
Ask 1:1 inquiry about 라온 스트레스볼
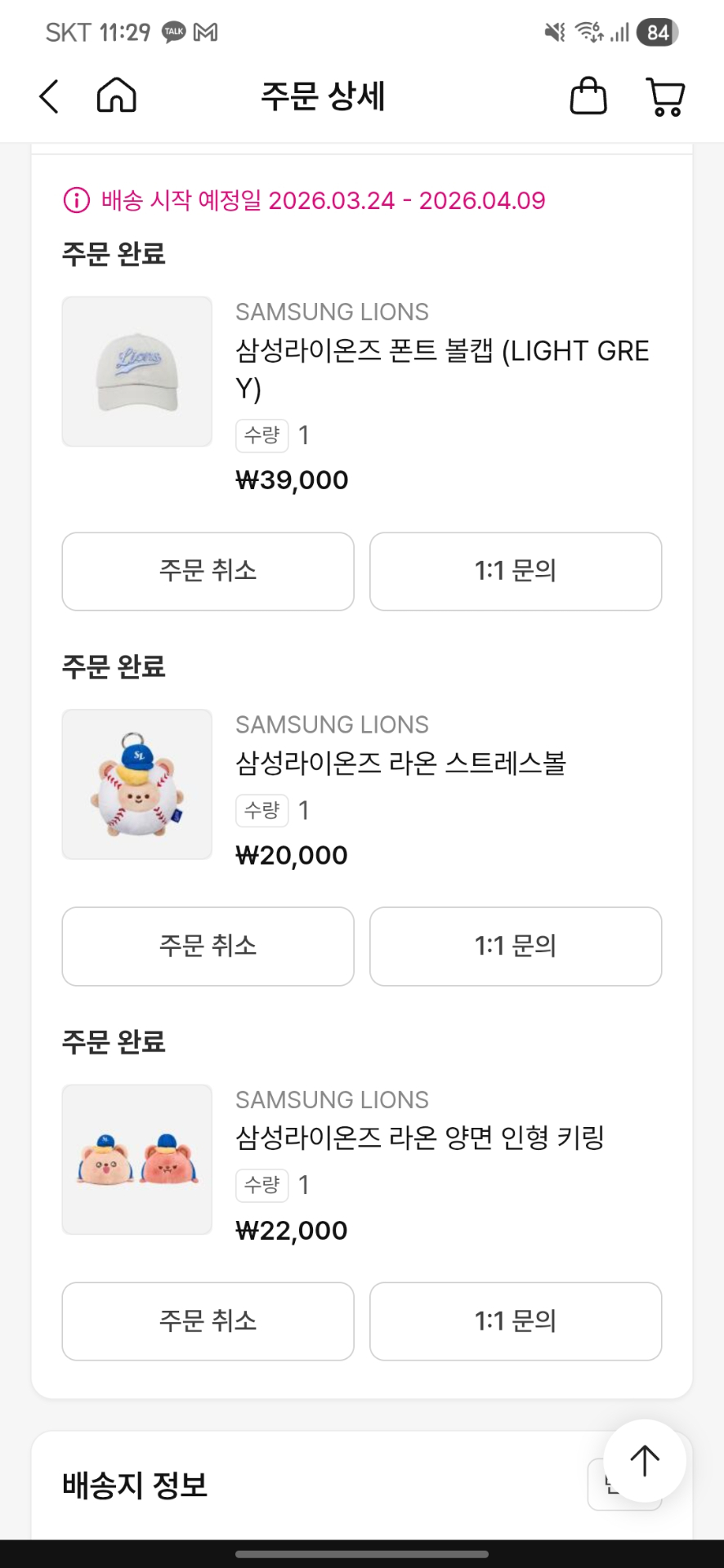click(x=516, y=946)
